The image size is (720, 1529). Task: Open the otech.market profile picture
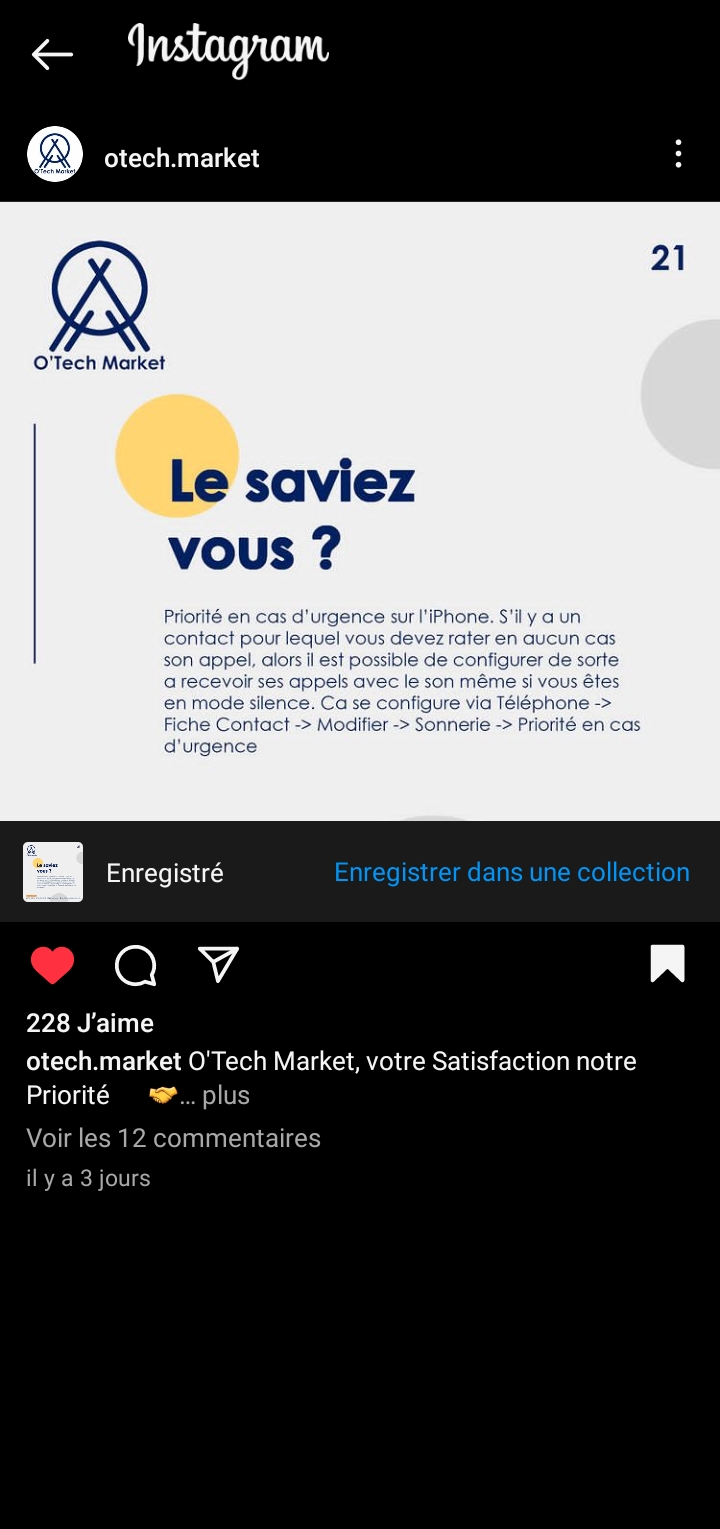coord(55,155)
